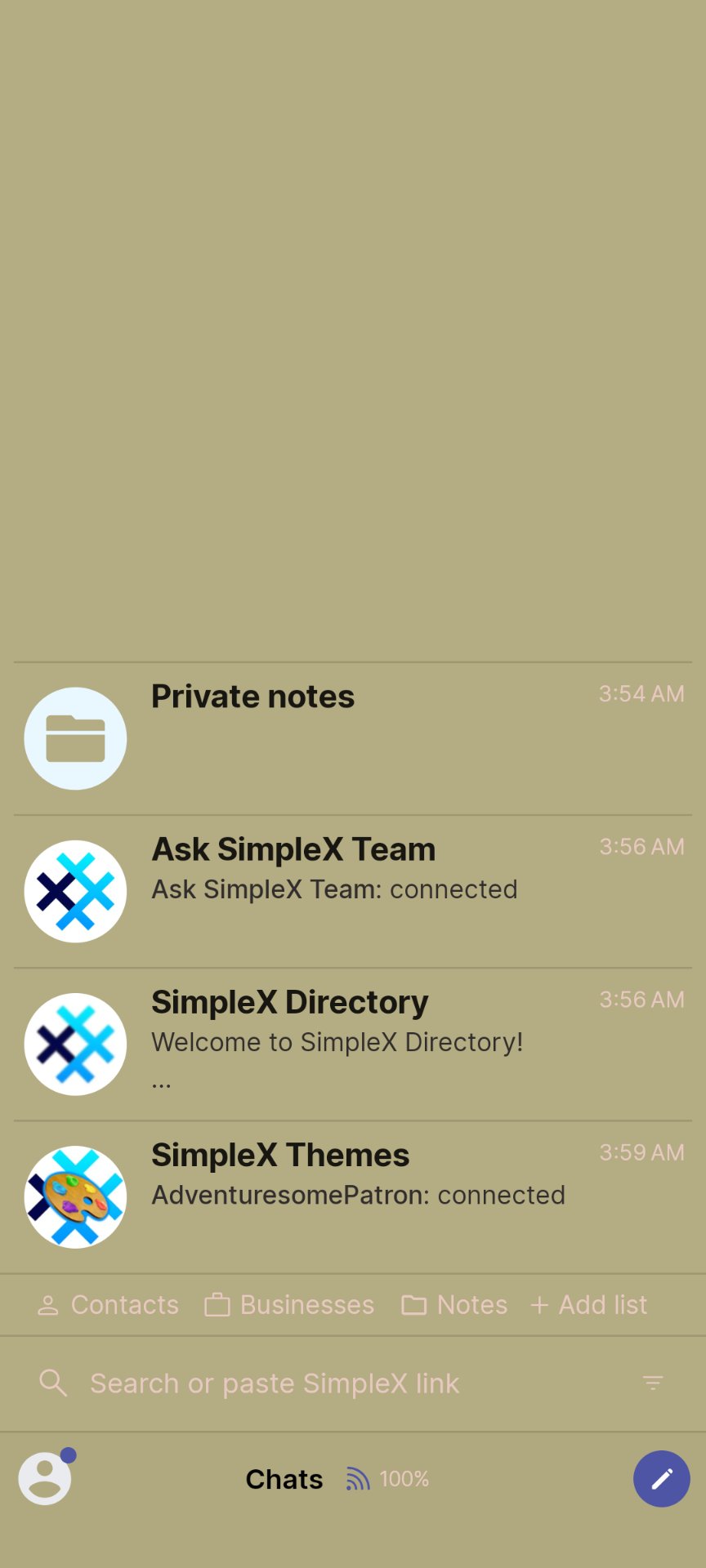
Task: Tap Add list to create a list
Action: [589, 1305]
